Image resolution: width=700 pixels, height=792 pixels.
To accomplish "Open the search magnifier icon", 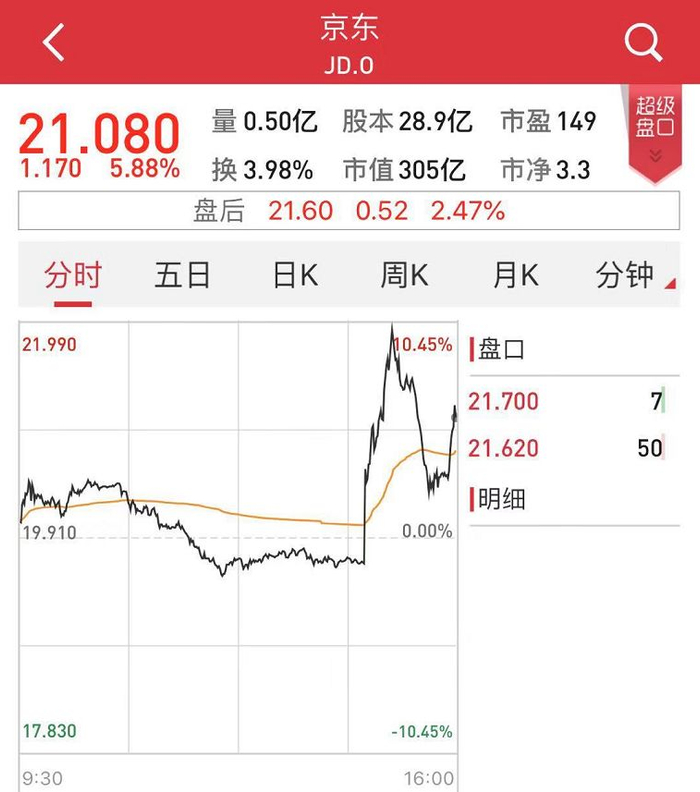I will [x=643, y=43].
